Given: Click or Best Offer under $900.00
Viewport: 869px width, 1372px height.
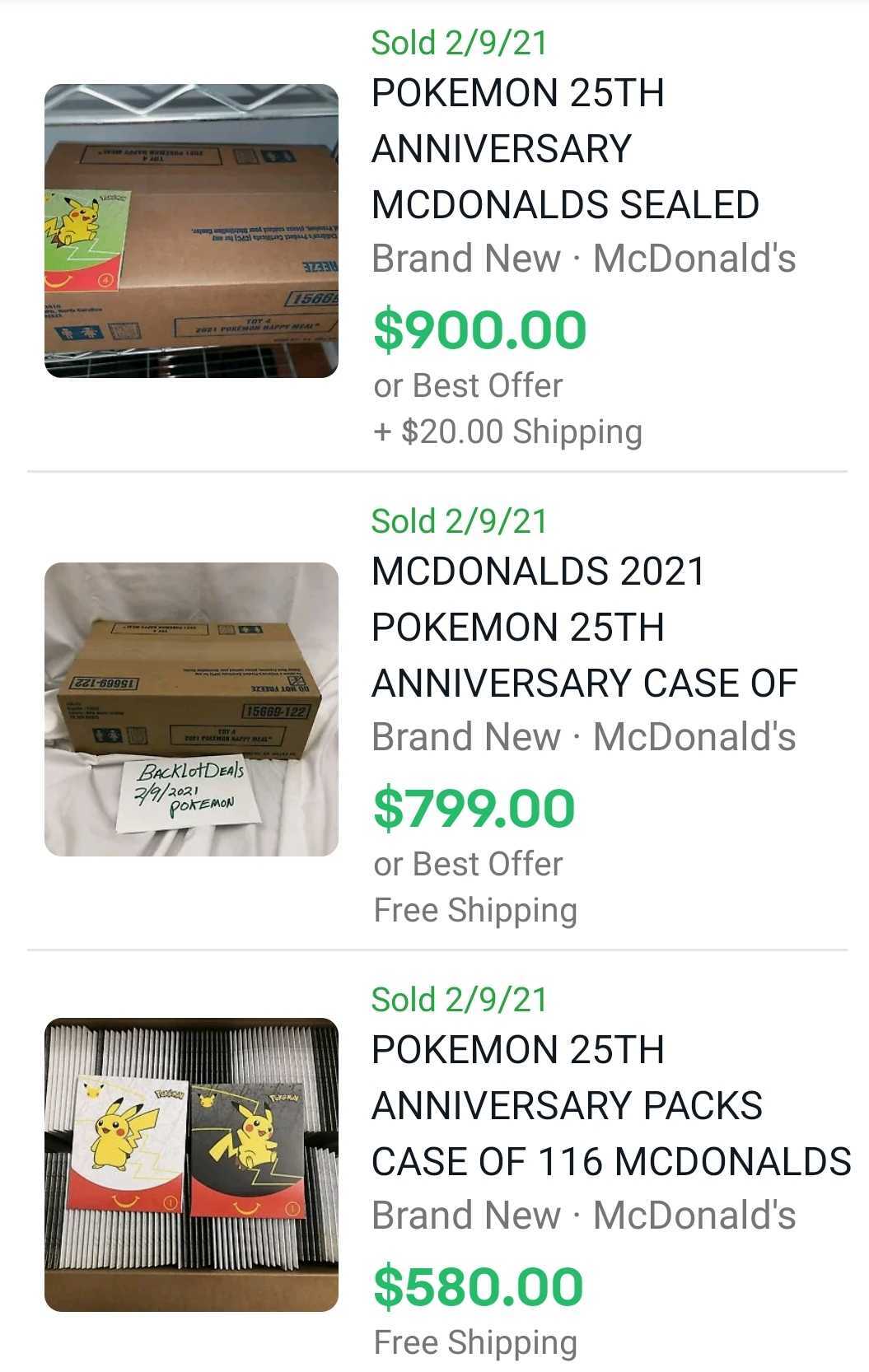Looking at the screenshot, I should 469,385.
